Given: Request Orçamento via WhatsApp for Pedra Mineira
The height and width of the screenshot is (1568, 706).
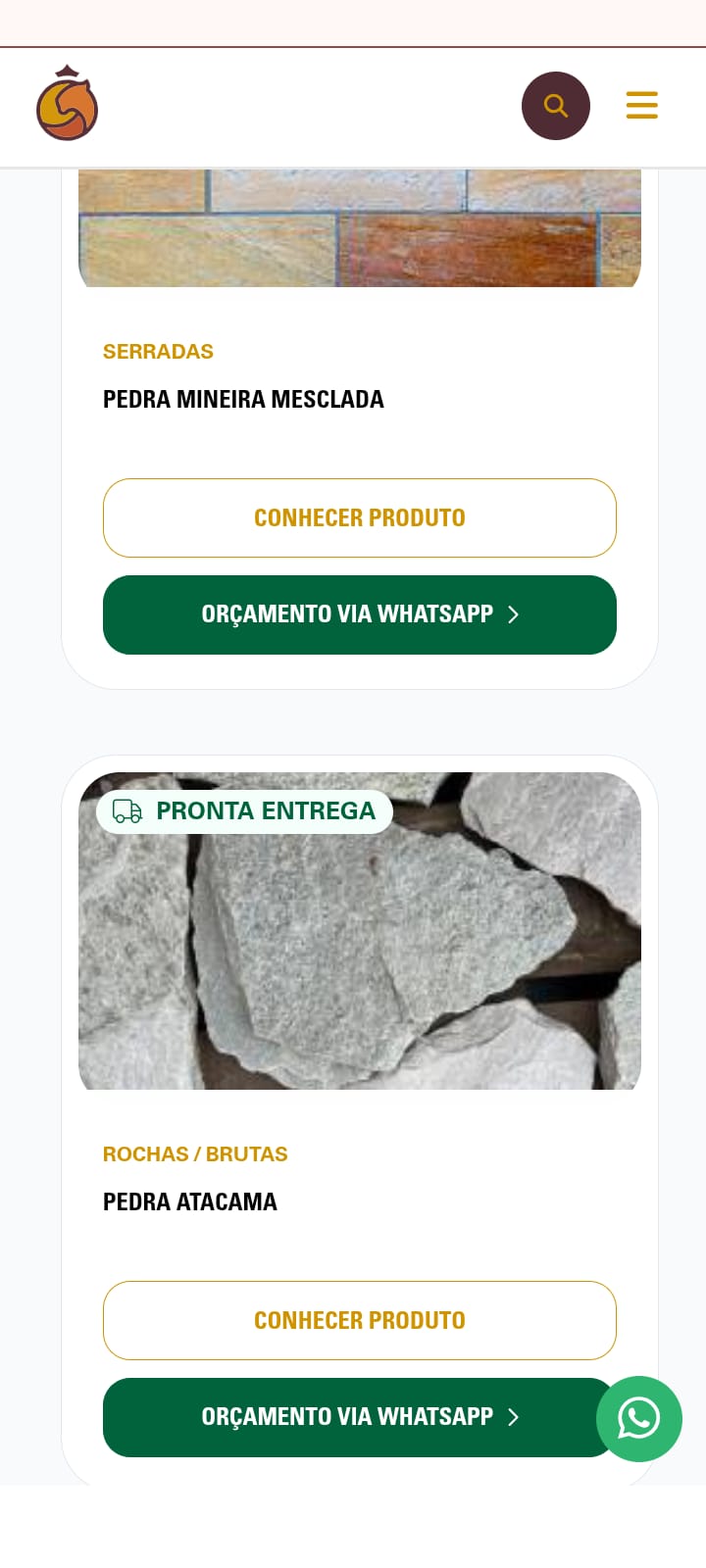Looking at the screenshot, I should tap(360, 614).
